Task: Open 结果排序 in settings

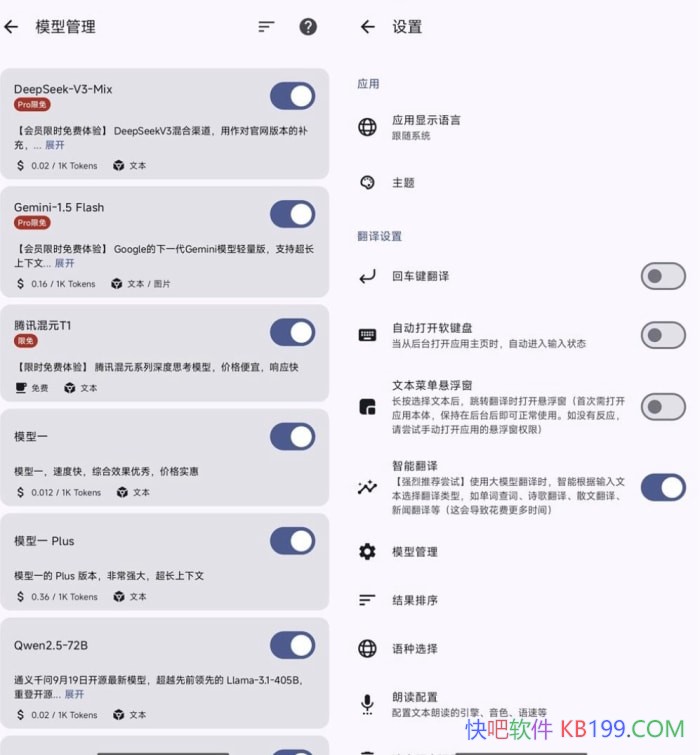Action: pos(415,600)
